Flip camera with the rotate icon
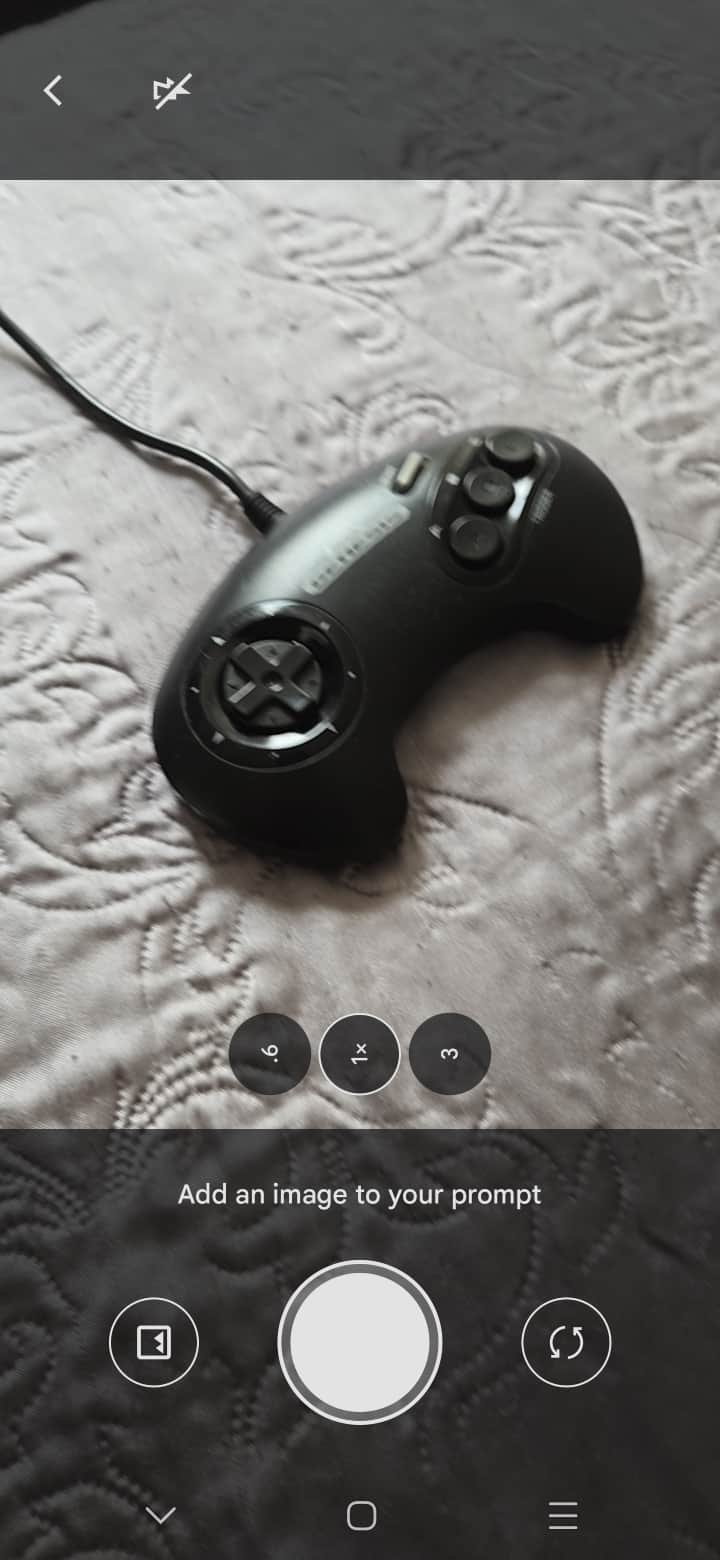This screenshot has height=1560, width=720. click(566, 1342)
